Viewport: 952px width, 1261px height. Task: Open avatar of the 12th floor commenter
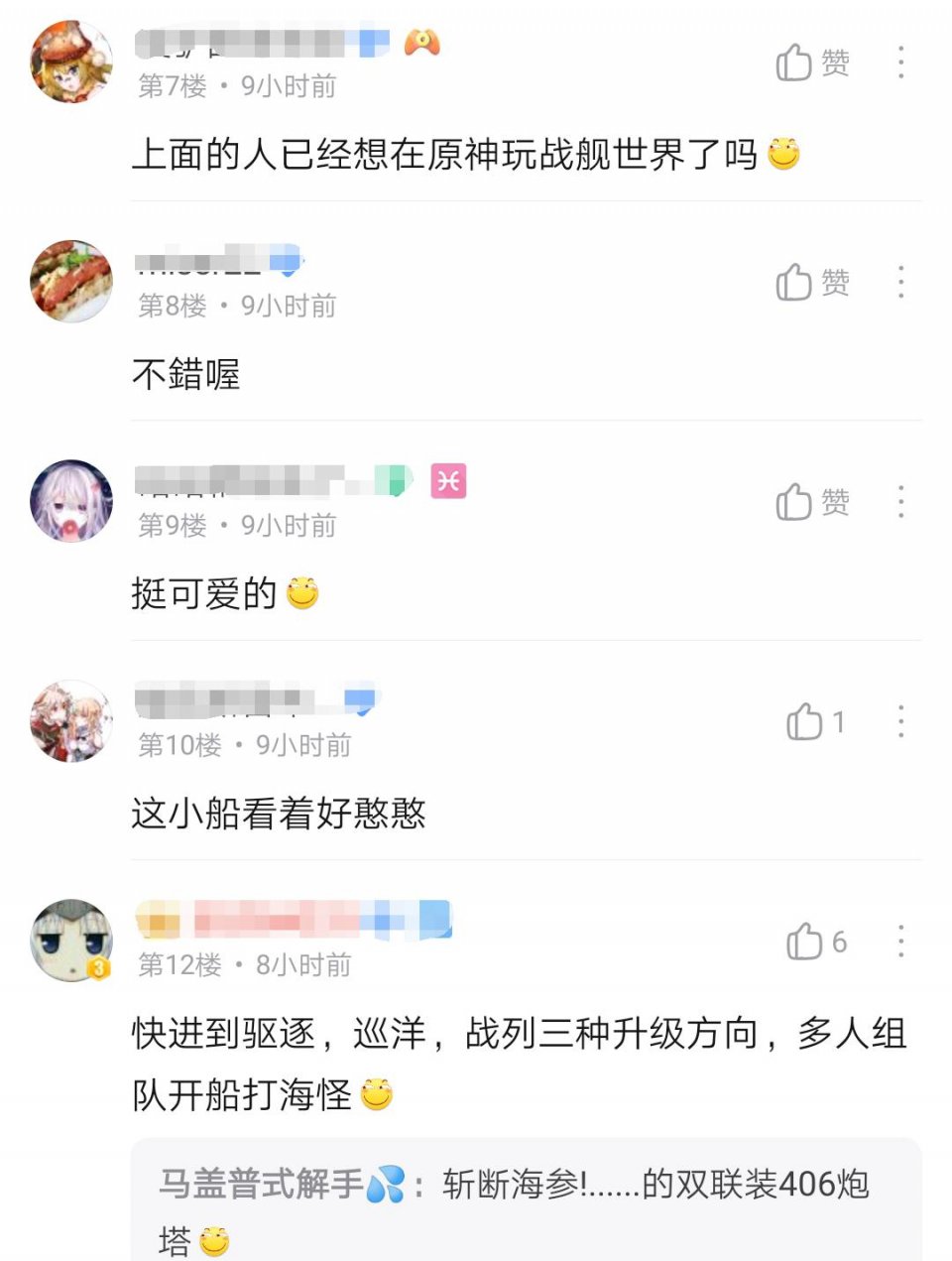pyautogui.click(x=70, y=941)
